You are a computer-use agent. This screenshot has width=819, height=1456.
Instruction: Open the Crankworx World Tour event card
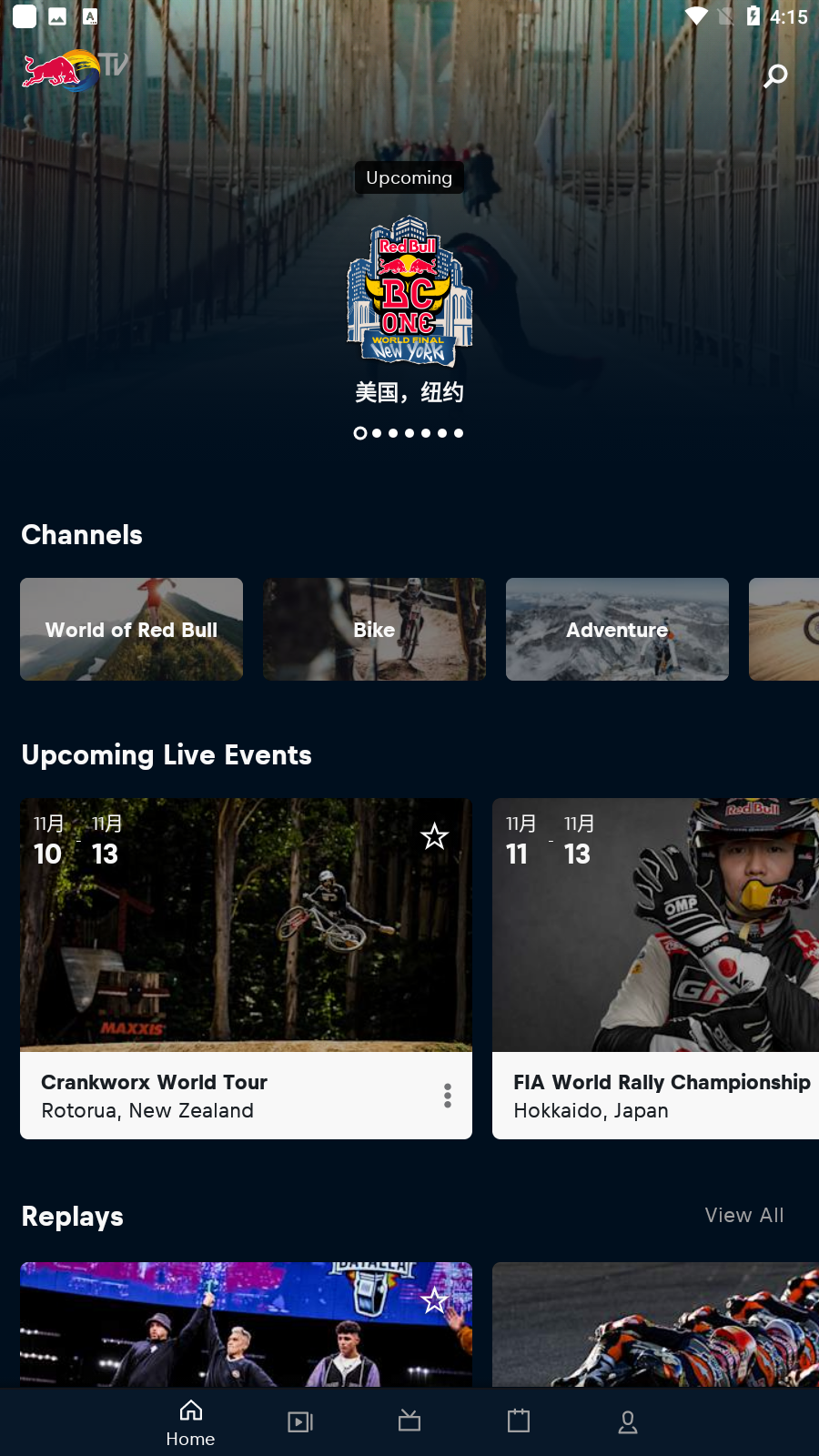(246, 968)
